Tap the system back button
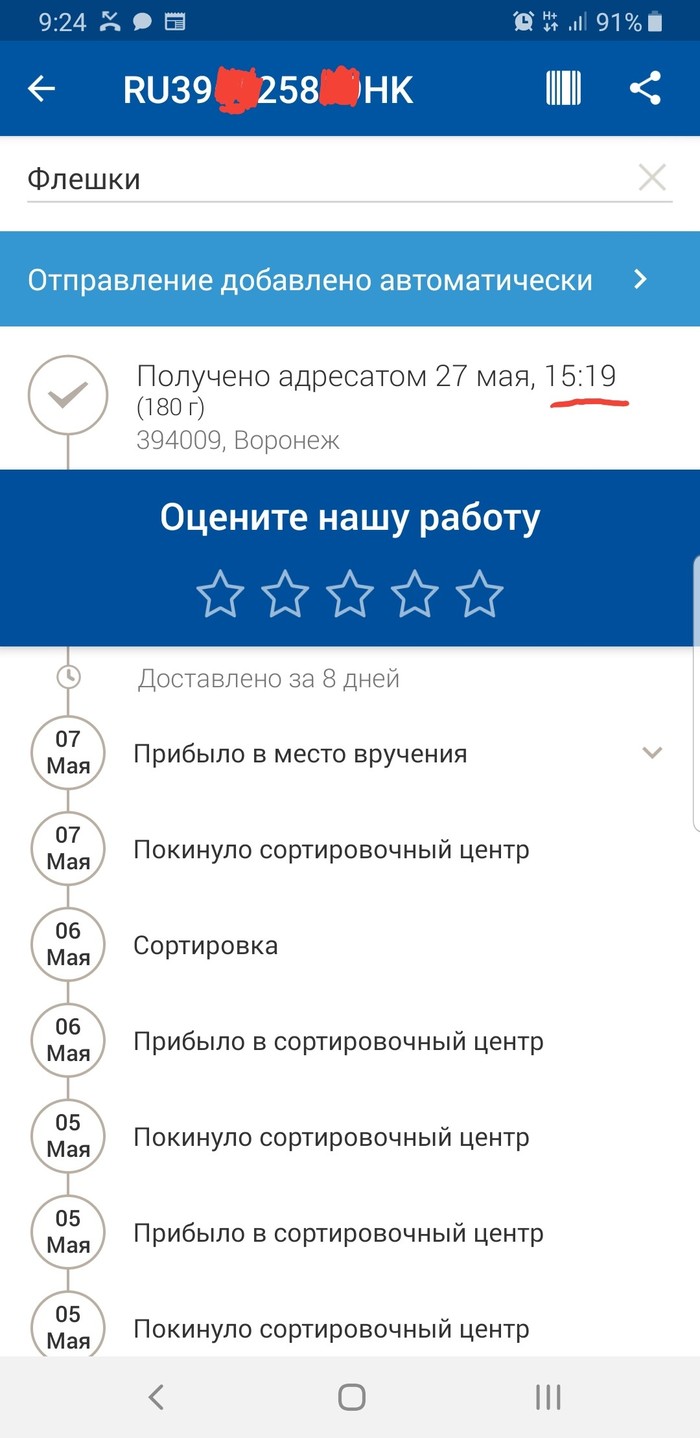The image size is (700, 1438). [x=156, y=1397]
